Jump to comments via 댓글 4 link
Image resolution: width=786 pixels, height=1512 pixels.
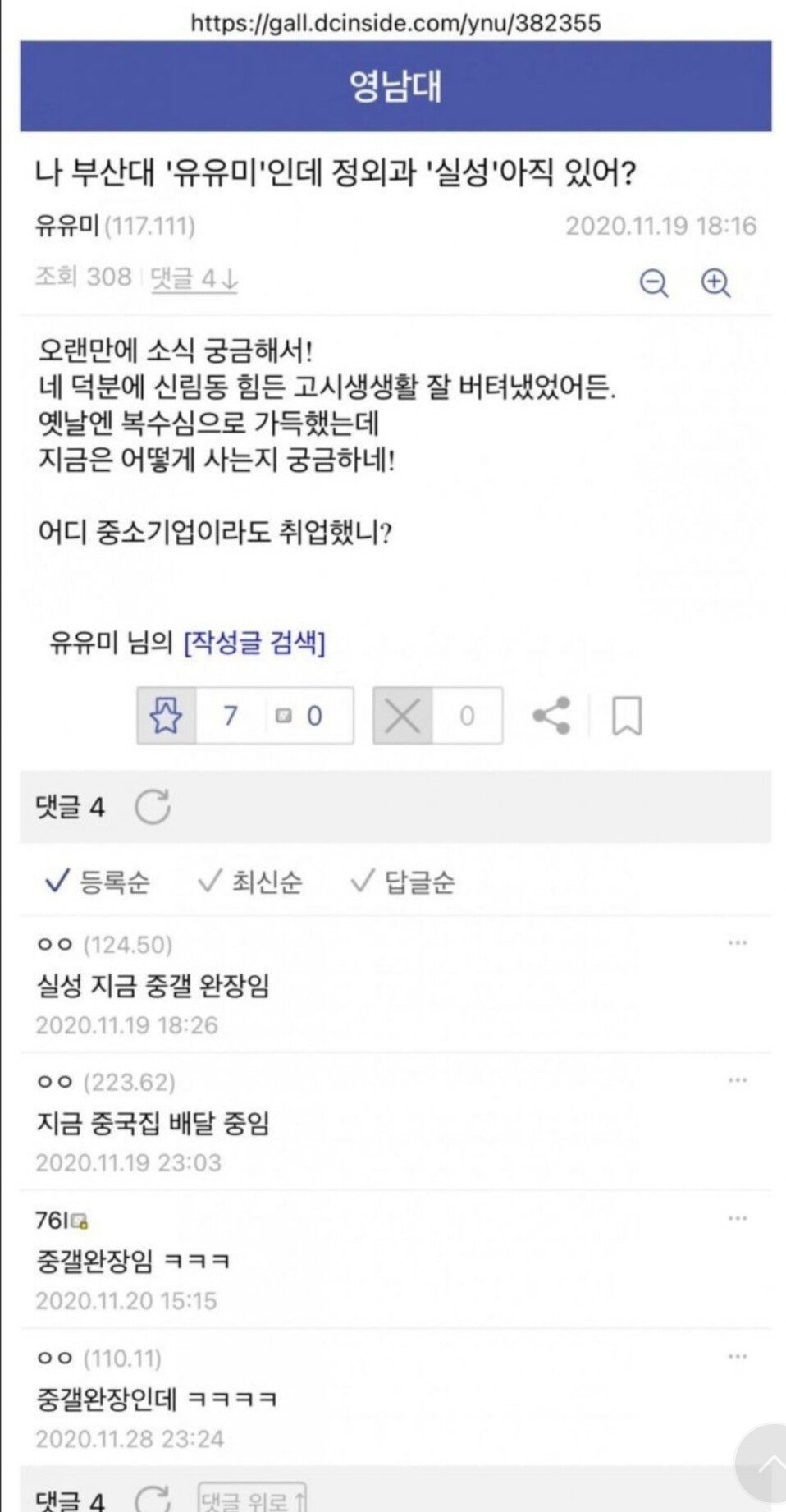[x=194, y=278]
